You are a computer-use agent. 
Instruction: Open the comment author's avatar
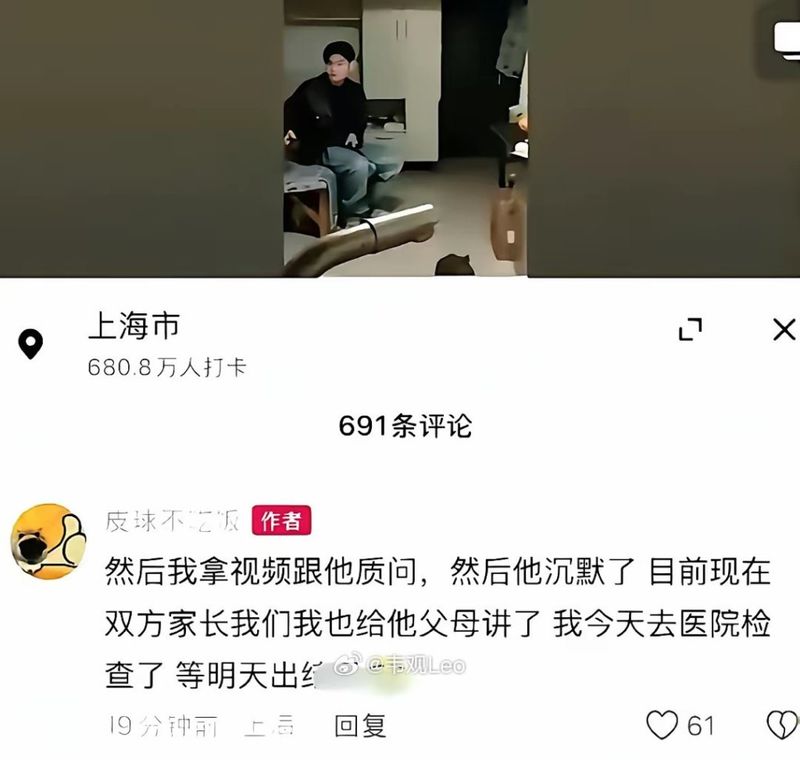(48, 541)
